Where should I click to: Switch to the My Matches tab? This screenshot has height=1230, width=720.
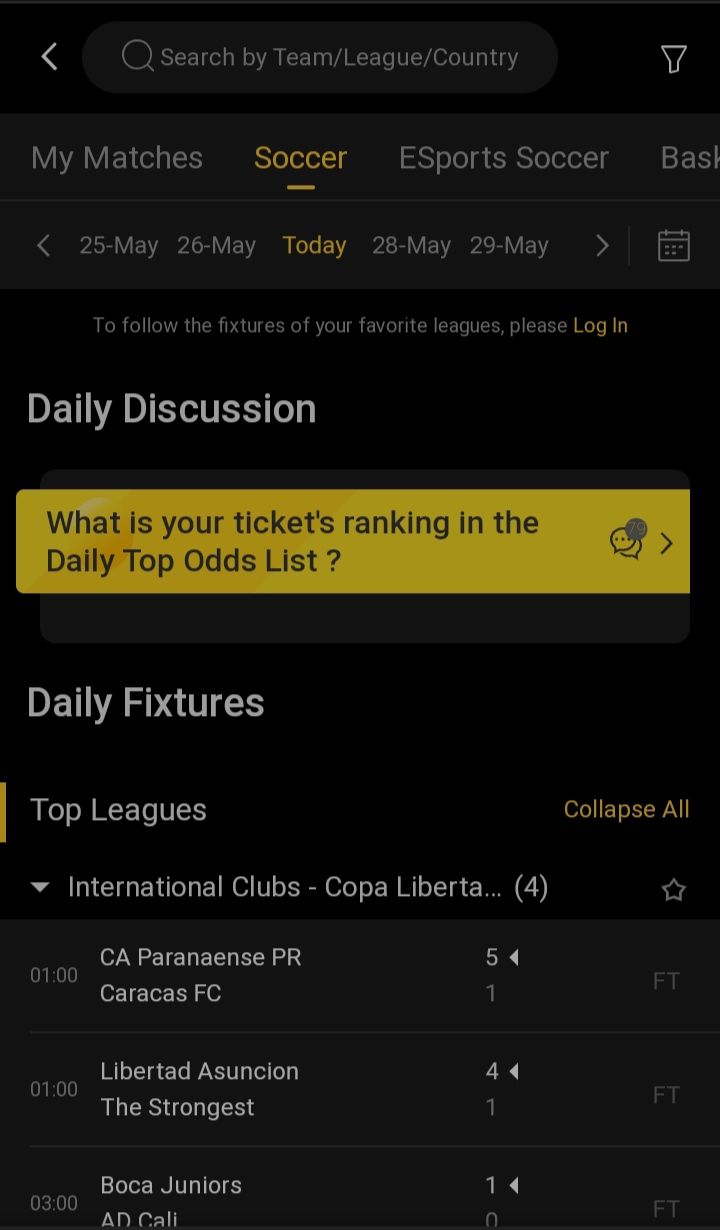tap(117, 158)
